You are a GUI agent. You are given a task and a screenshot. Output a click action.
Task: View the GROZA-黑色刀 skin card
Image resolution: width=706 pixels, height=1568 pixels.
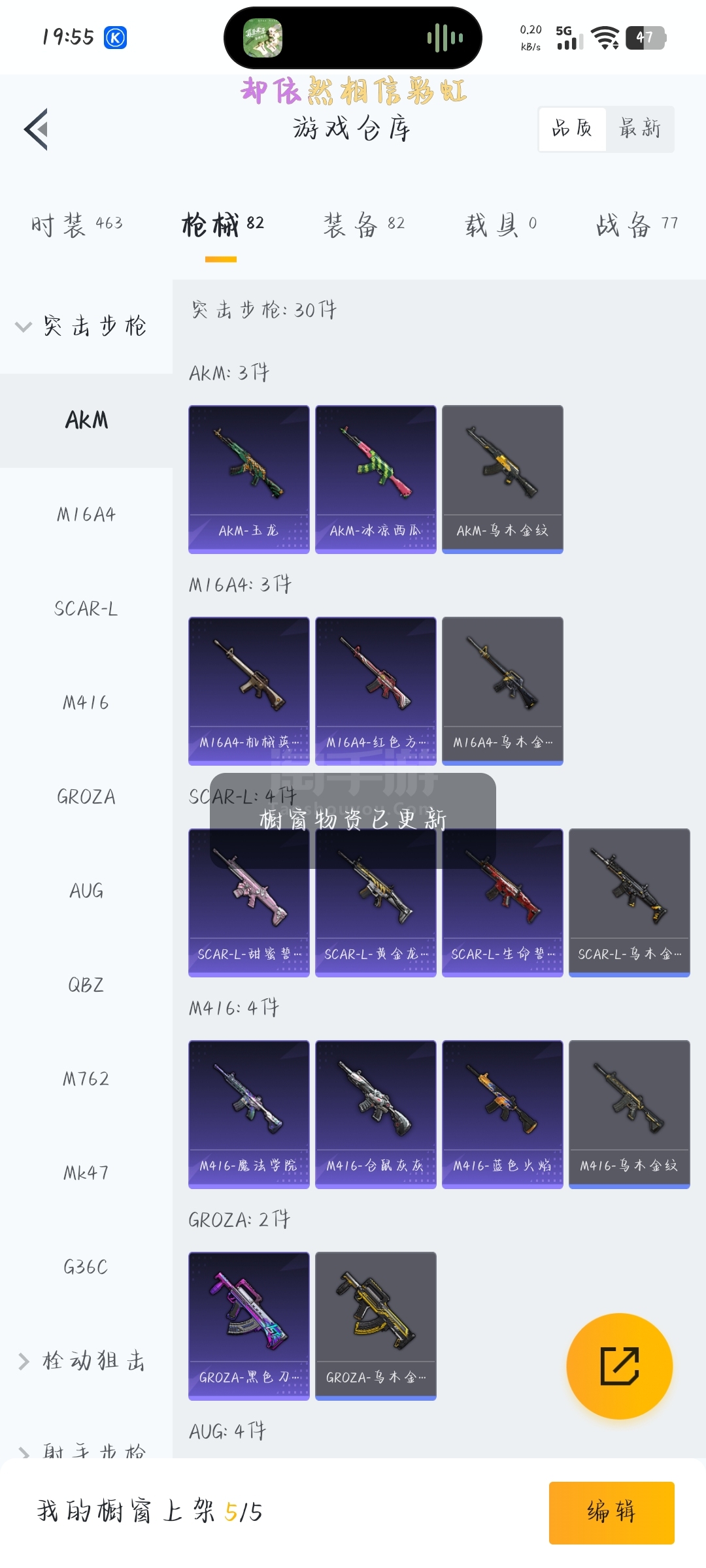pos(248,1326)
